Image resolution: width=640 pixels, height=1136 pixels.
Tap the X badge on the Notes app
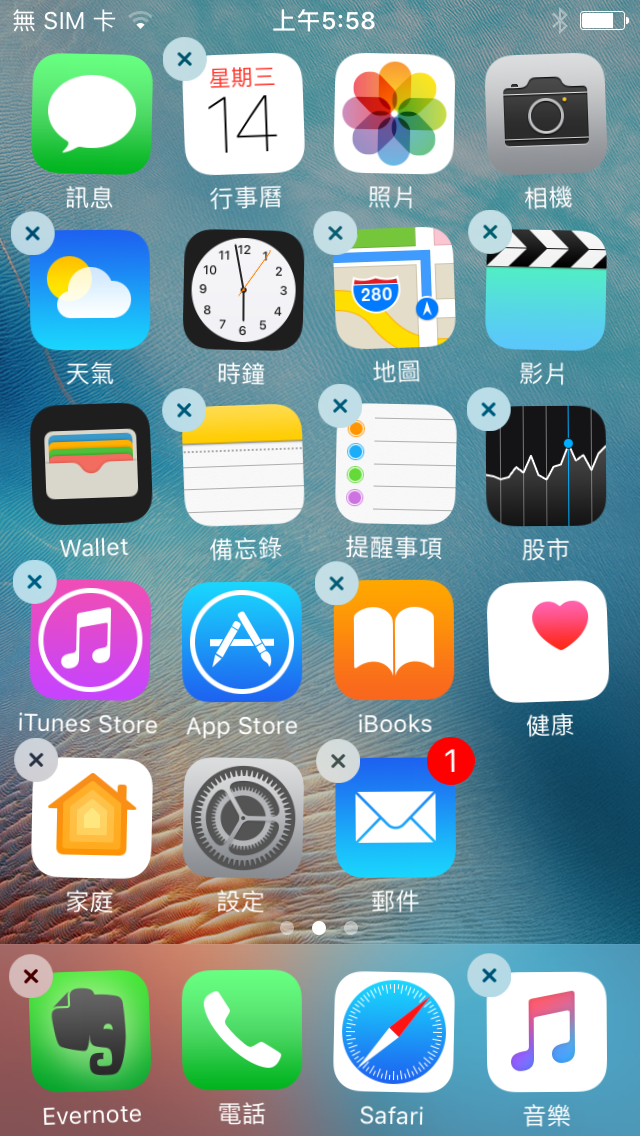[x=184, y=409]
